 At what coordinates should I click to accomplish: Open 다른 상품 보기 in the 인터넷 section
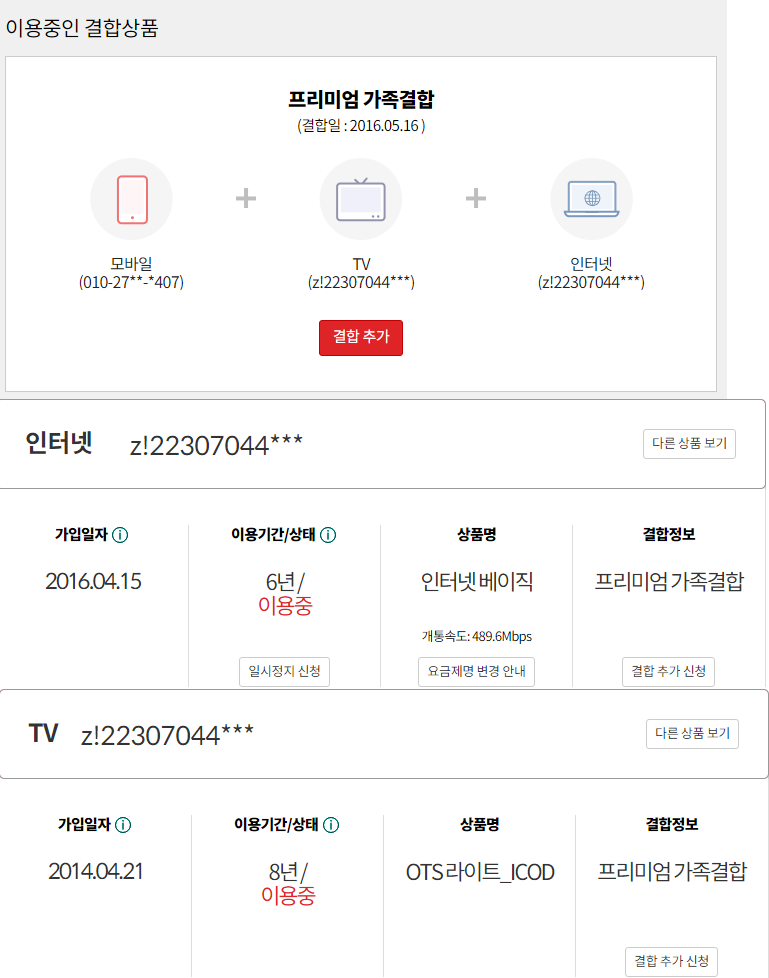[689, 444]
